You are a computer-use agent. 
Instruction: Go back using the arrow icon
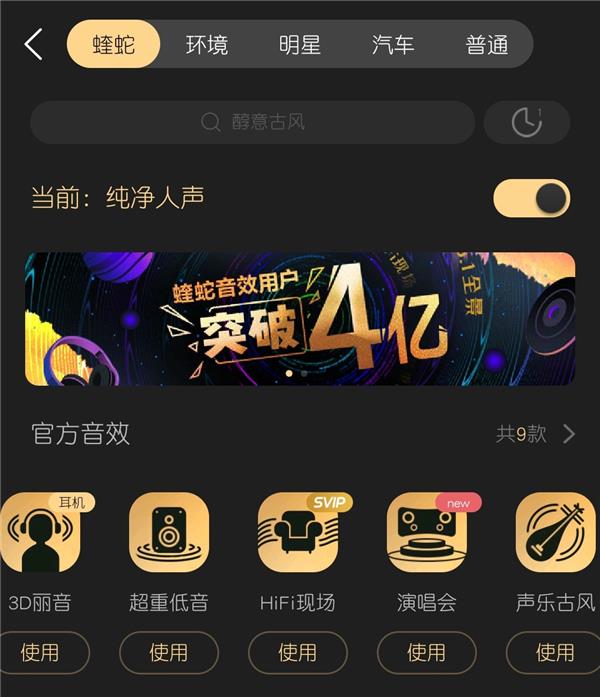point(34,44)
